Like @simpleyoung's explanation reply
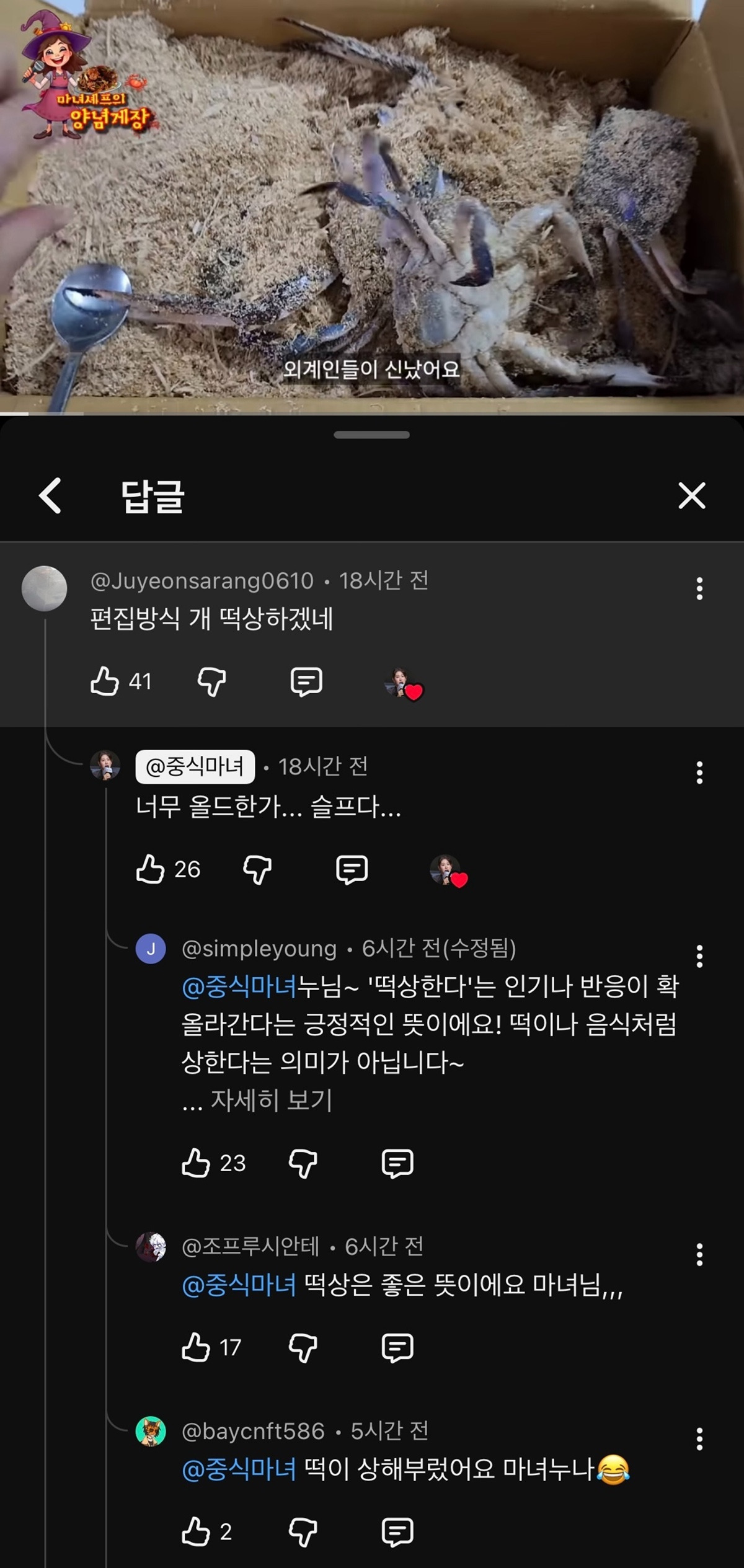 click(195, 1164)
